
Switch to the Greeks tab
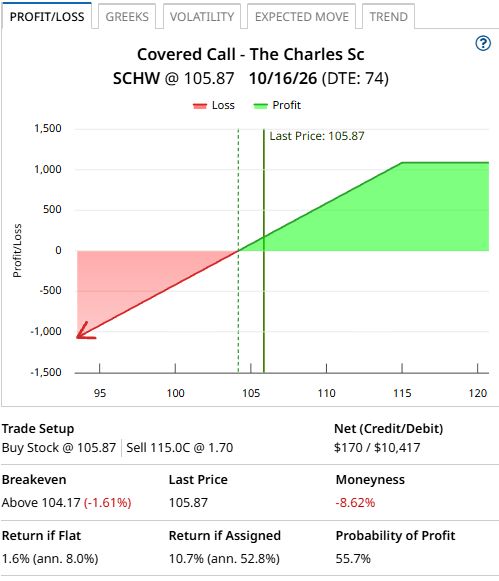(127, 17)
